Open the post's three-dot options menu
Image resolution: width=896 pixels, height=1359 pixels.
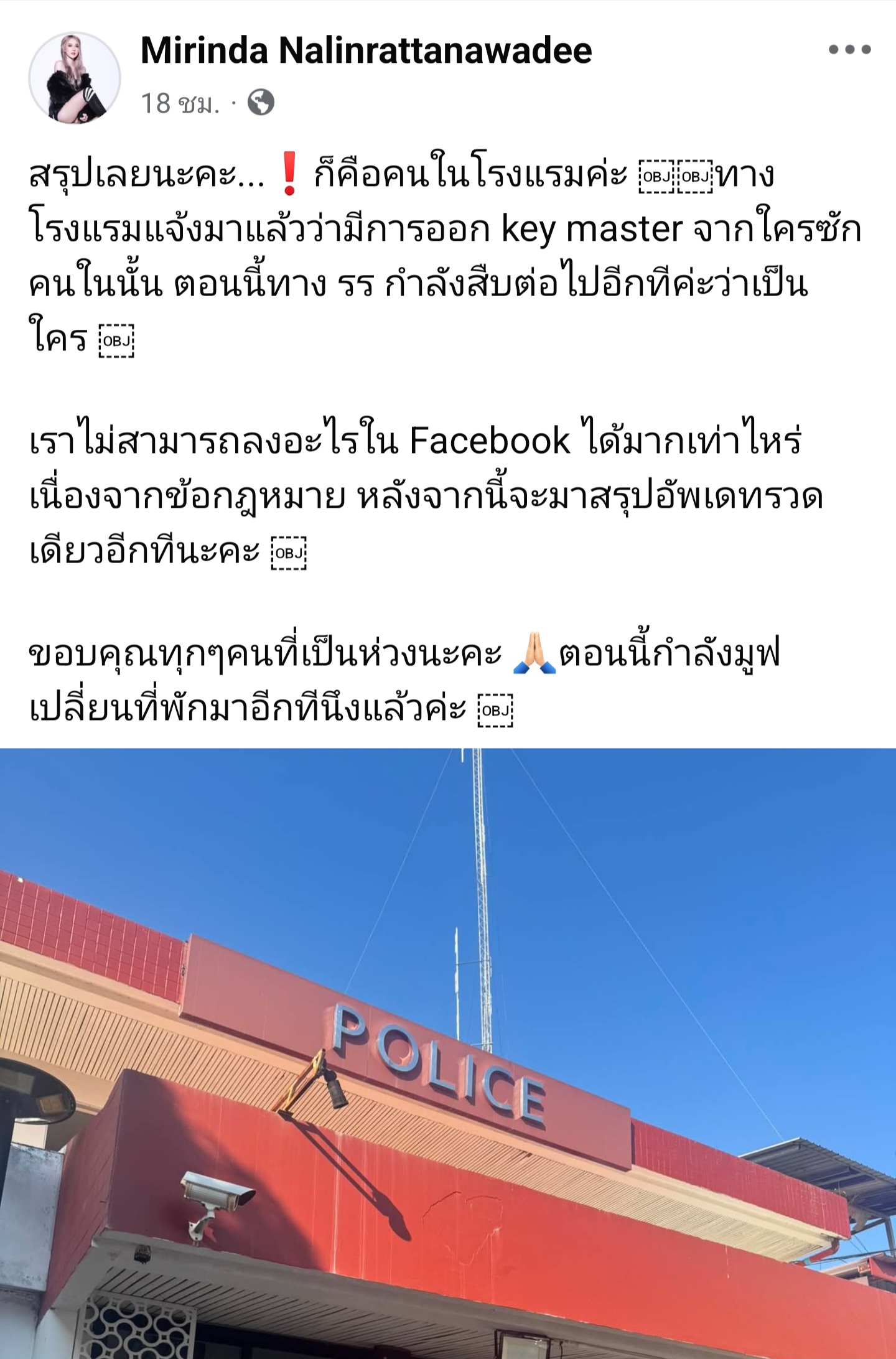[849, 50]
